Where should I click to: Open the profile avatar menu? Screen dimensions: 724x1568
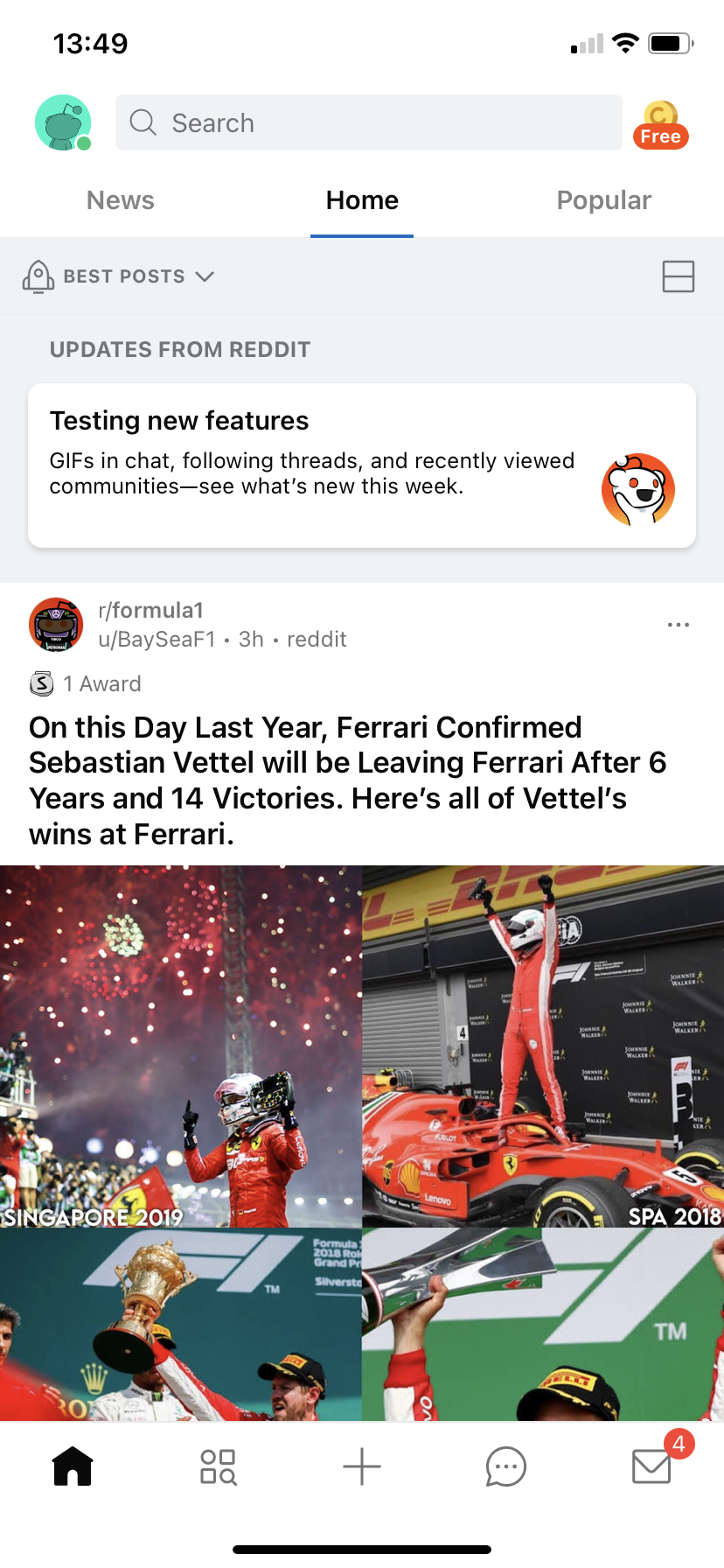click(x=63, y=122)
